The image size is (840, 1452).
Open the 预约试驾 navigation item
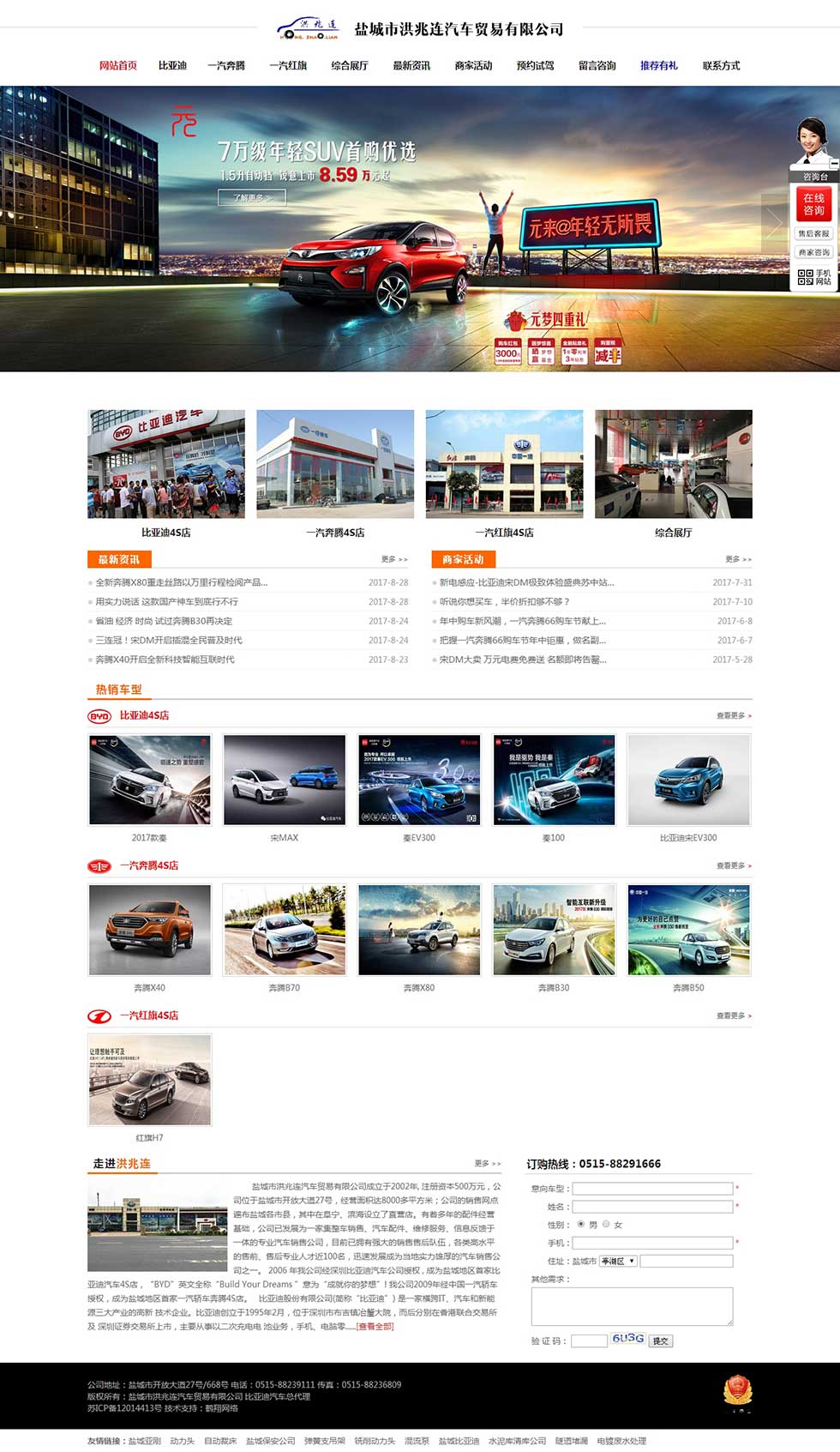pos(535,65)
